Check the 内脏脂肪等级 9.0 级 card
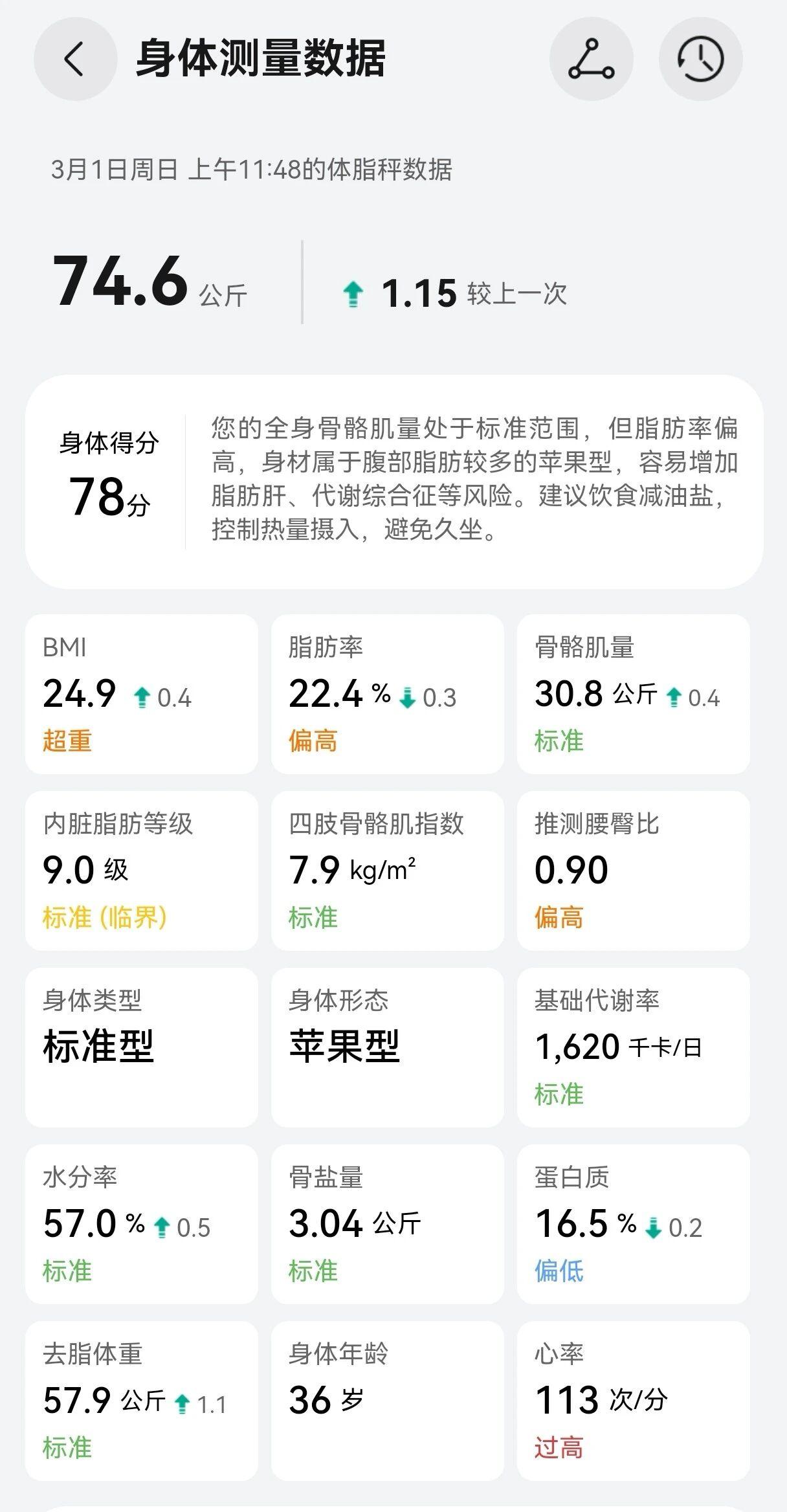 pyautogui.click(x=141, y=870)
